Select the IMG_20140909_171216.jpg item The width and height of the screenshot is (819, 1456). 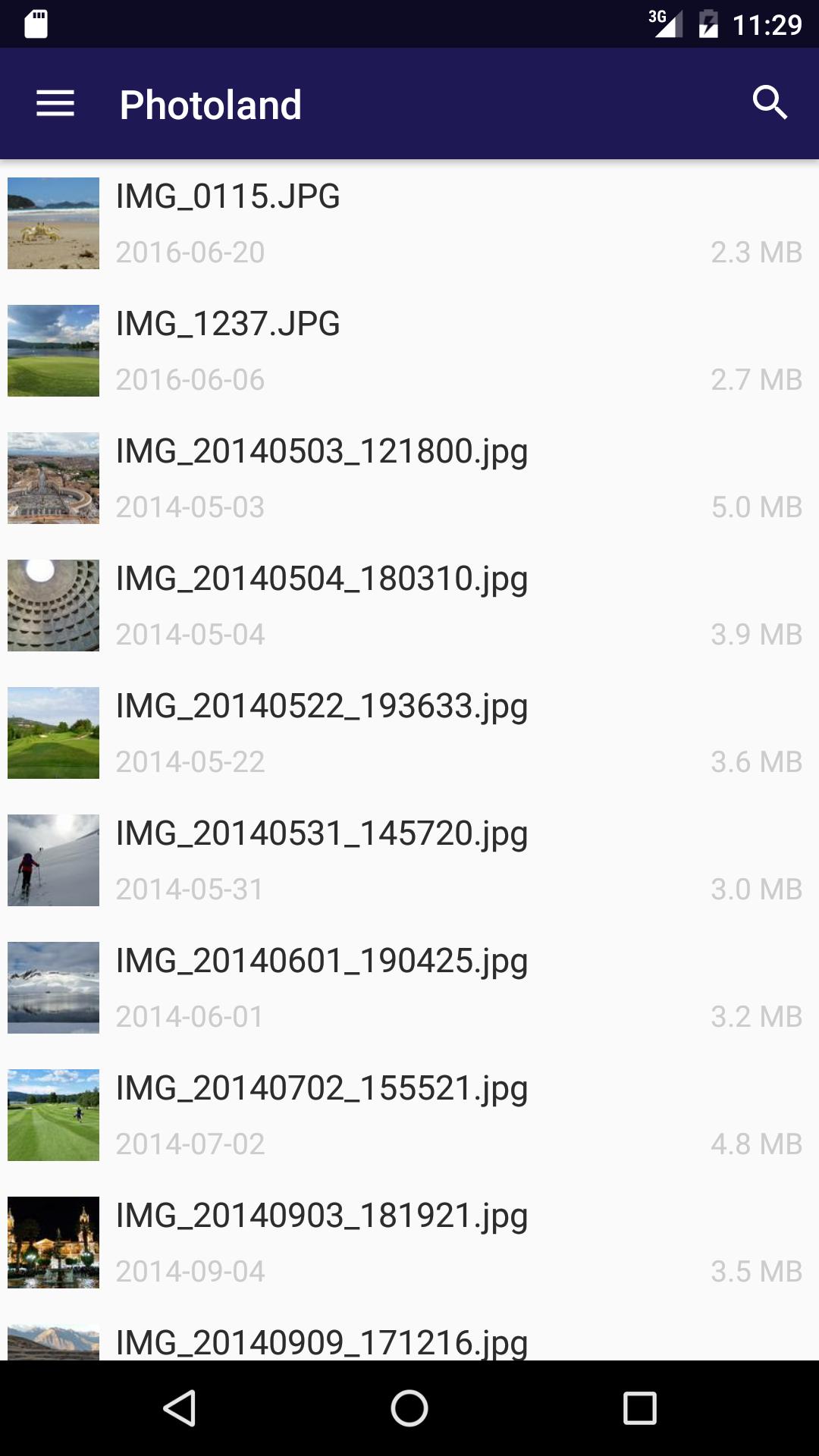[409, 1341]
